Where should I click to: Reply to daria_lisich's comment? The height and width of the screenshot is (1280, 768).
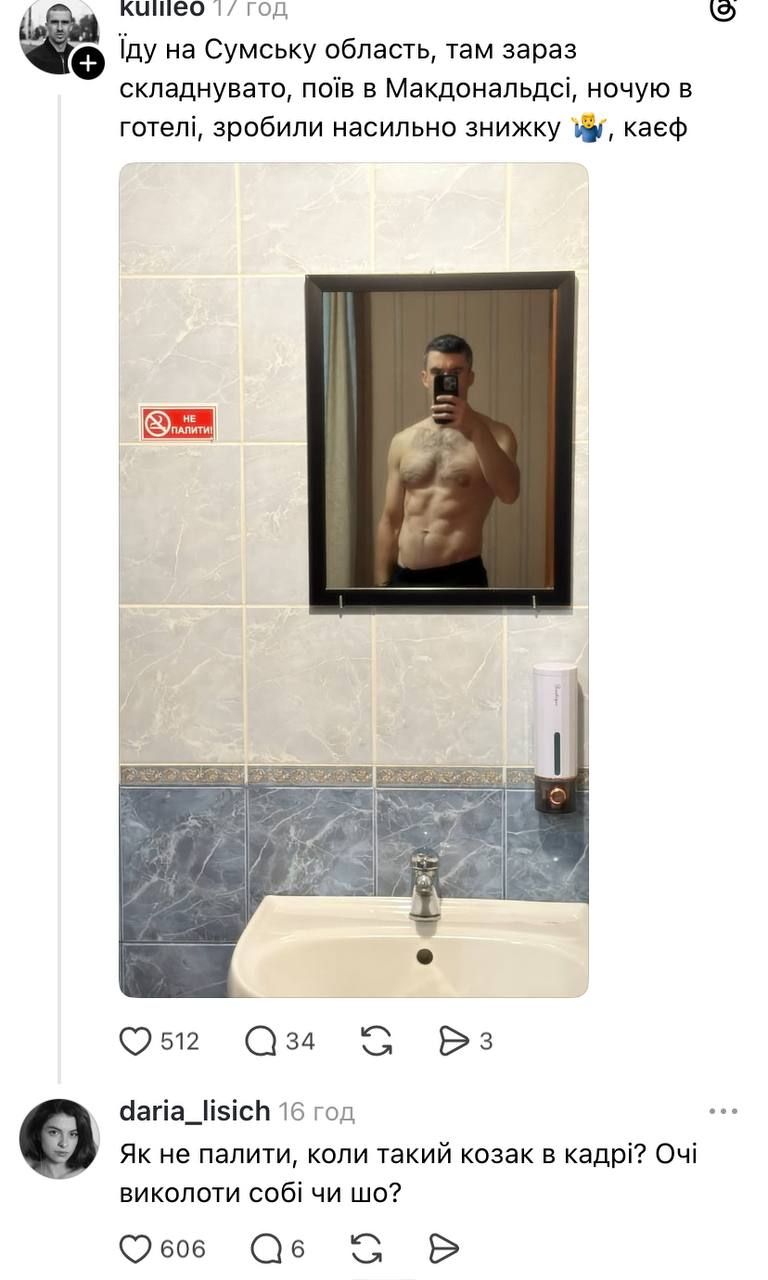[x=266, y=1248]
